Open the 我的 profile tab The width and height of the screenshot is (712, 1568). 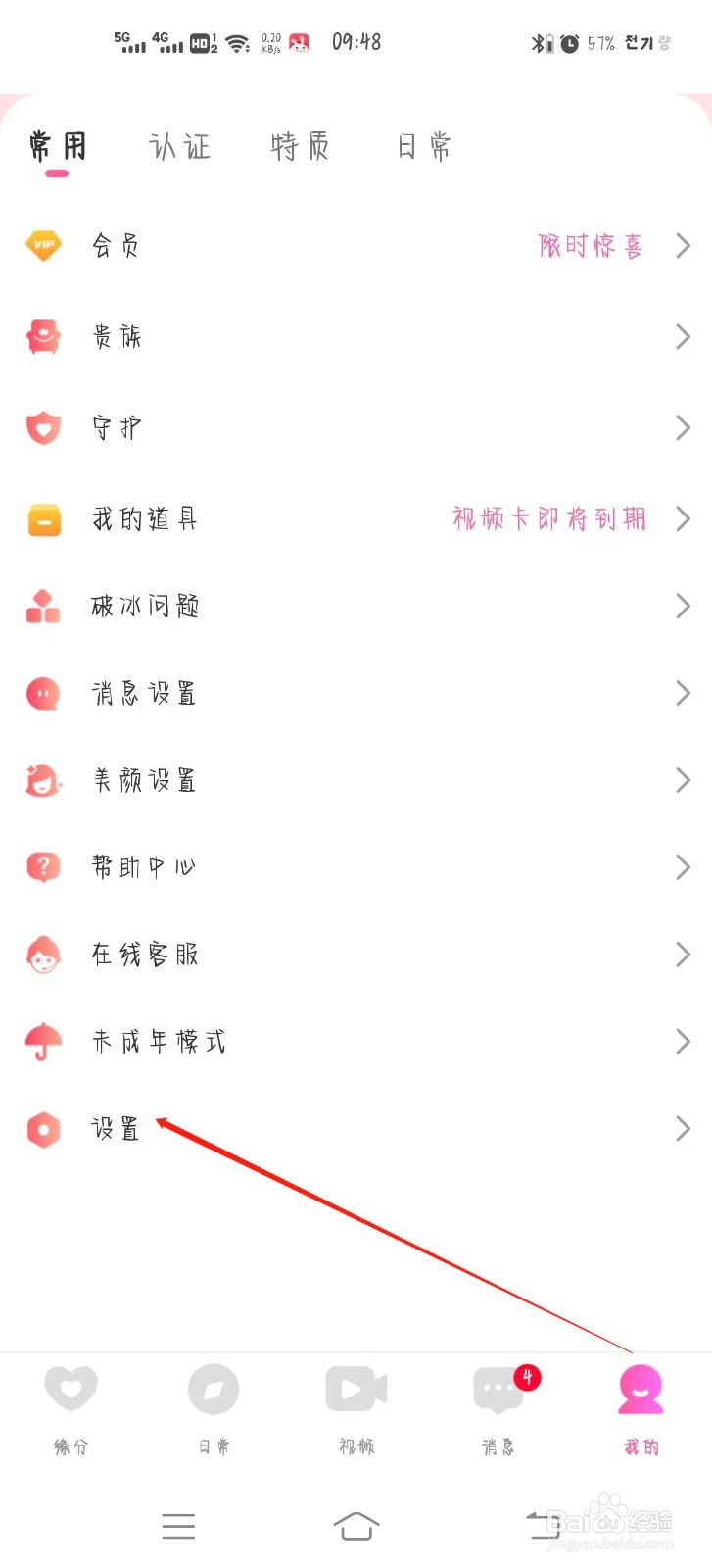[640, 1388]
